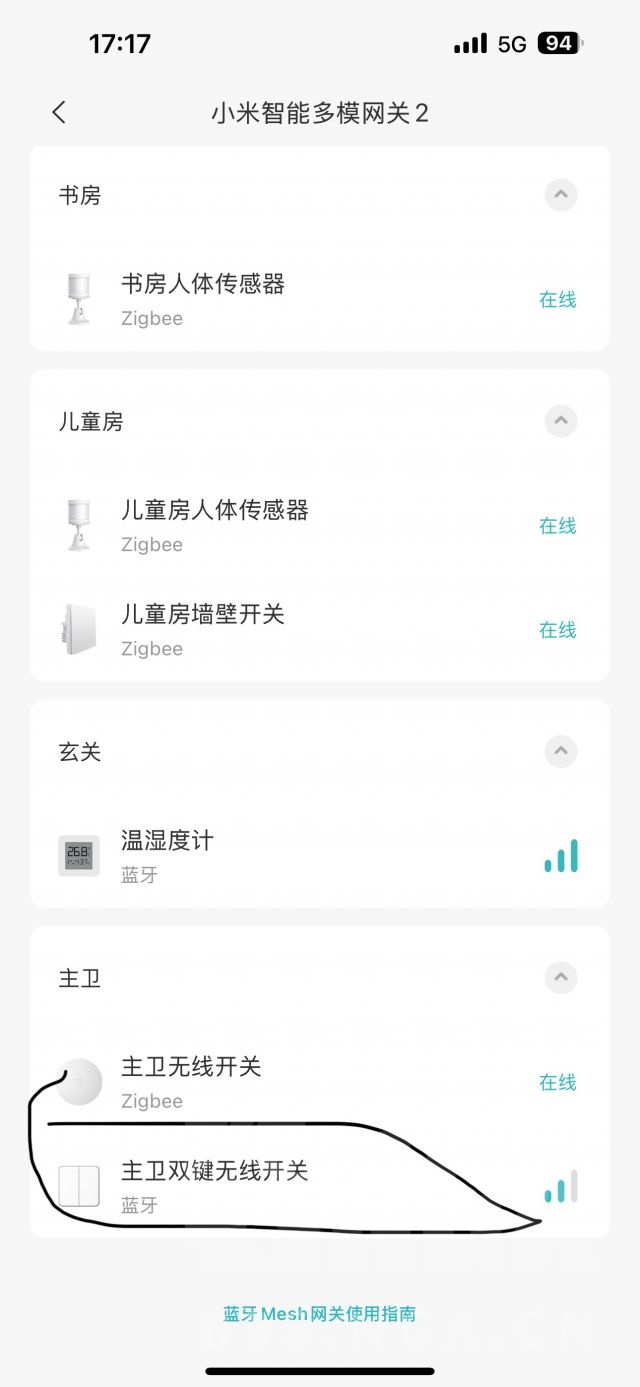Screen dimensions: 640x1387
Task: Go back from the gateway page
Action: [59, 112]
